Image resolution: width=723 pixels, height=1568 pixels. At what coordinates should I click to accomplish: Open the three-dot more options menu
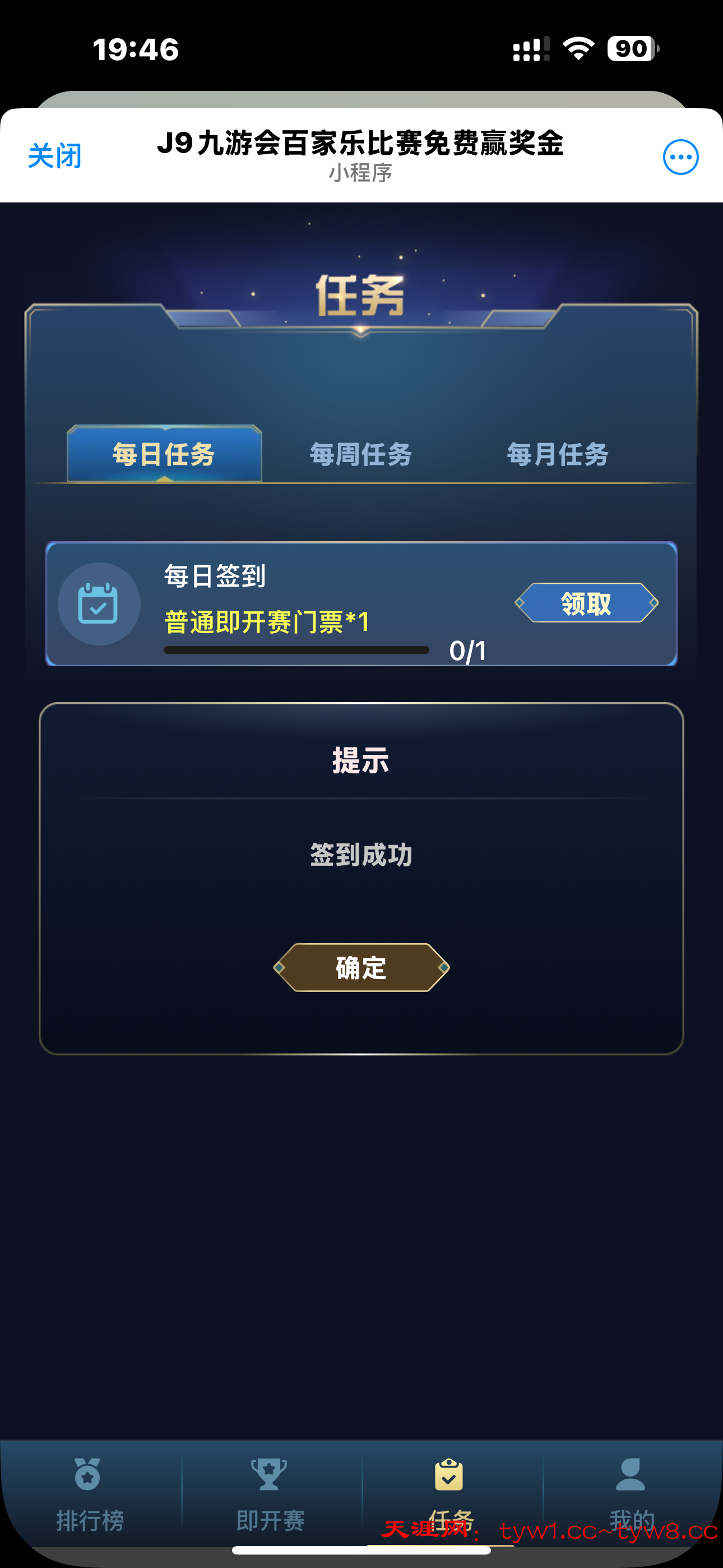tap(680, 157)
